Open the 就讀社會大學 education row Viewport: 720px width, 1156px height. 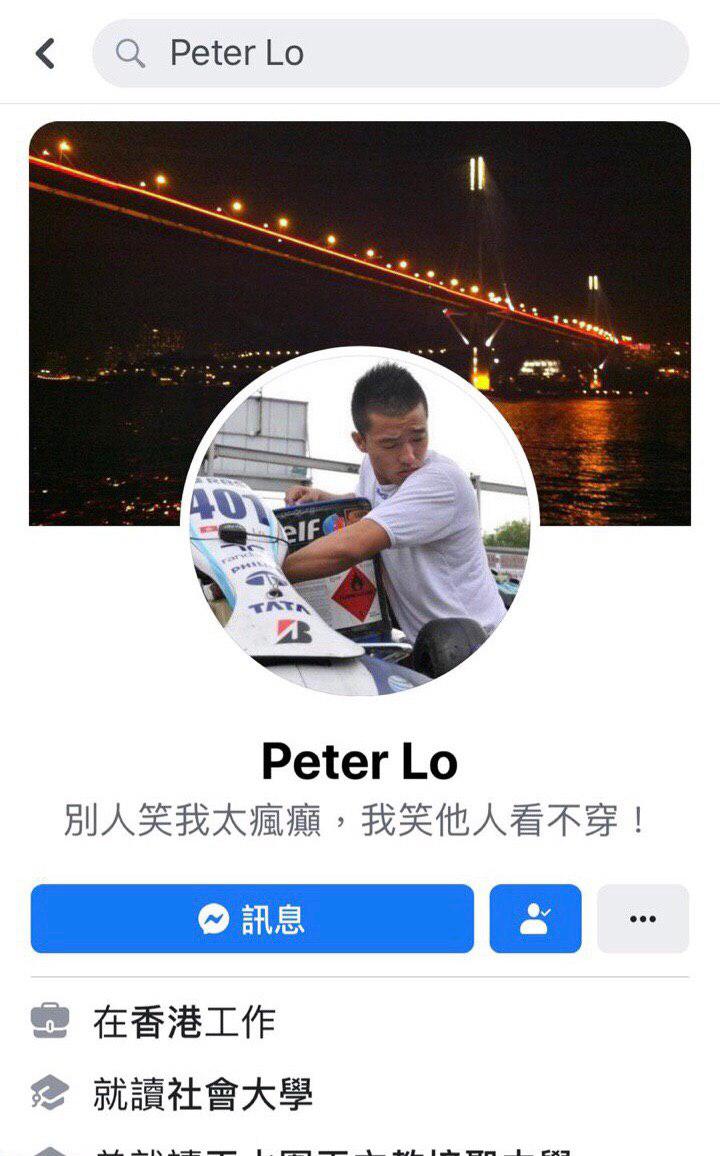click(x=202, y=1094)
